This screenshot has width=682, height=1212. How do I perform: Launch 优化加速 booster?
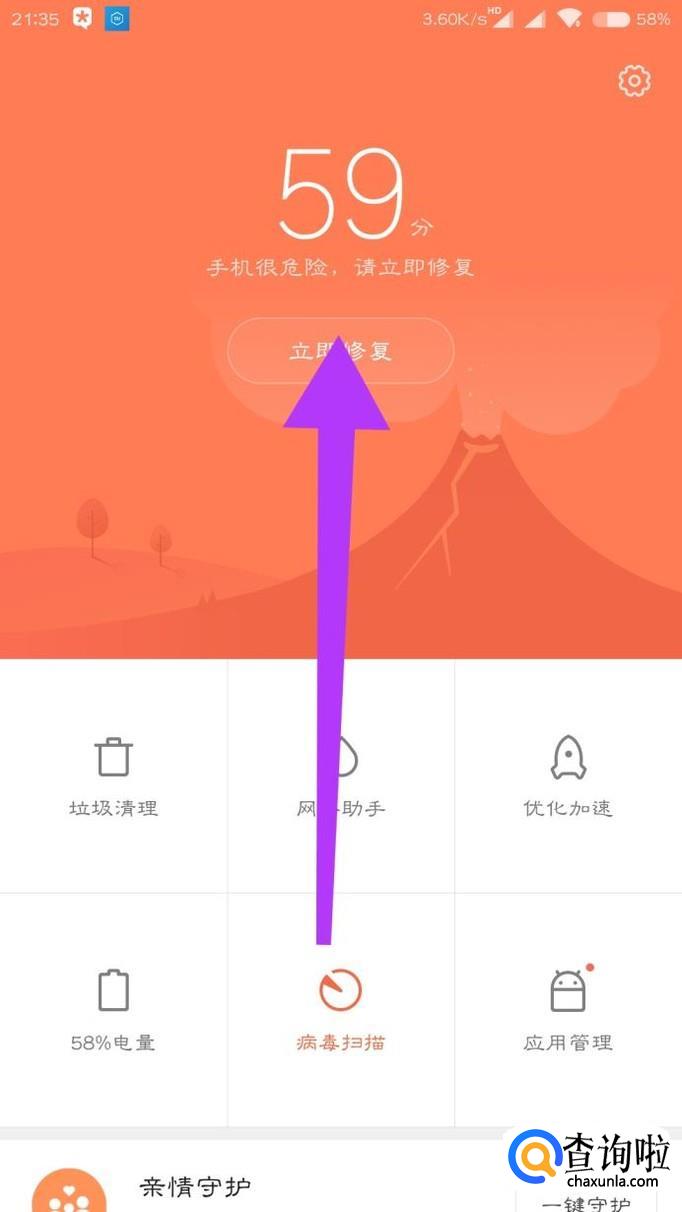click(x=568, y=777)
